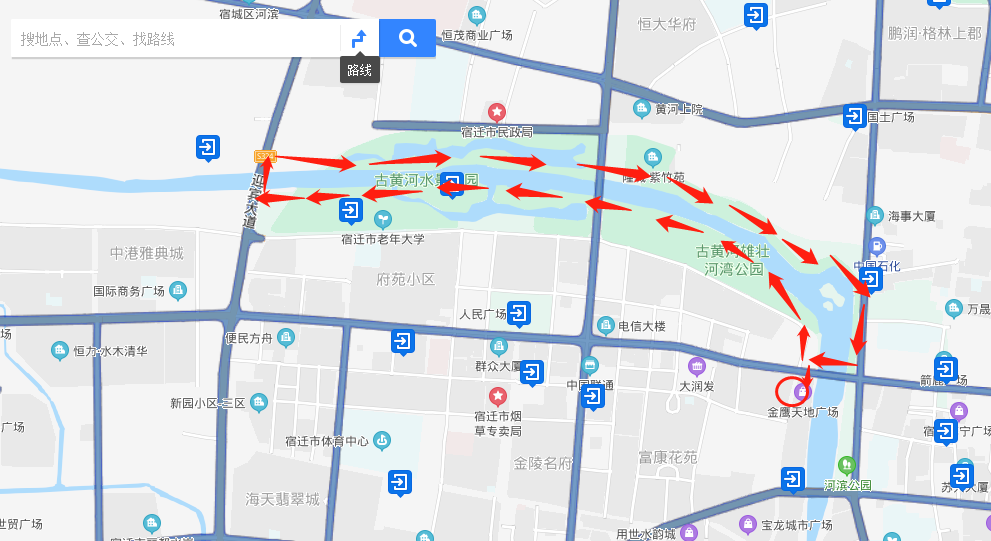Open the 路线 route planner icon
Image resolution: width=991 pixels, height=541 pixels.
[x=359, y=39]
